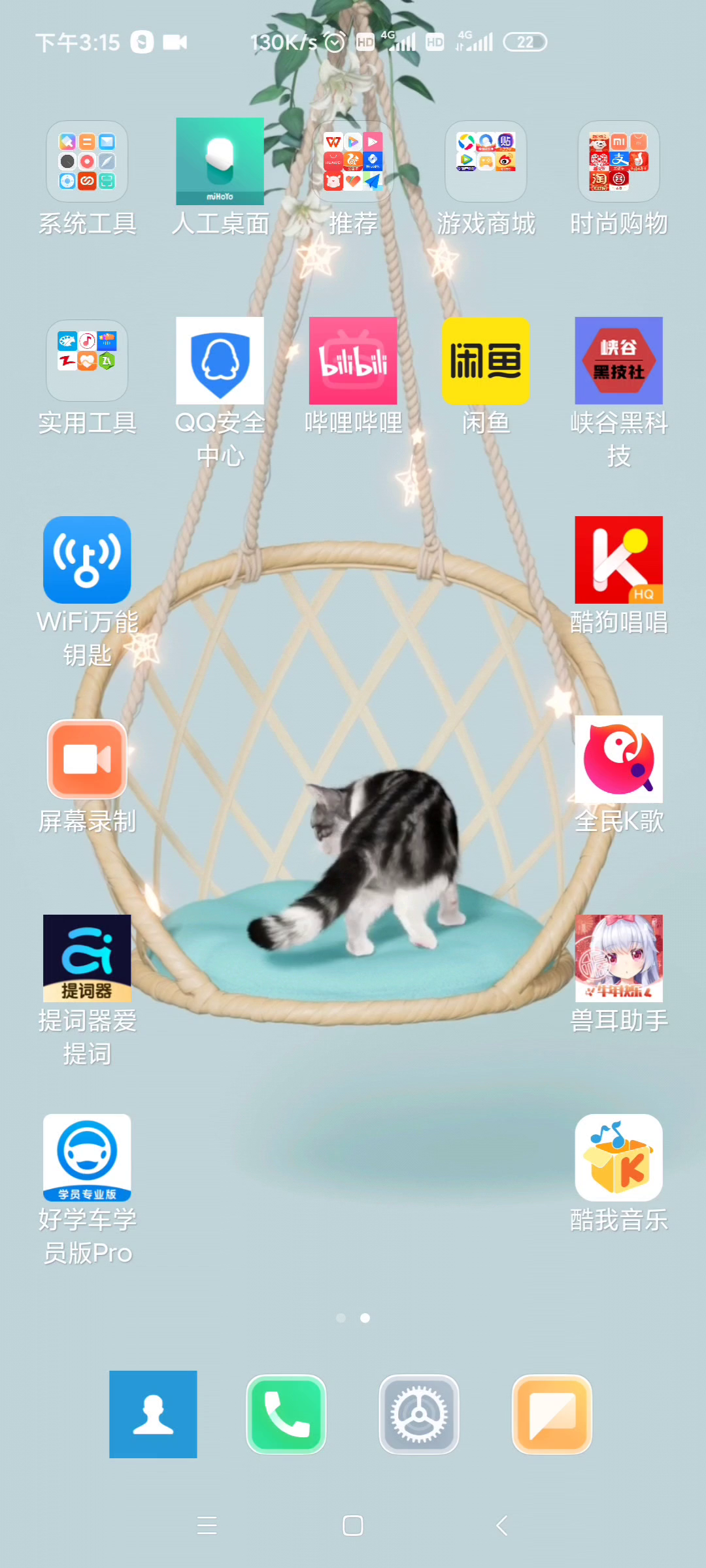Launch QQ安全中心
The height and width of the screenshot is (1568, 706).
220,361
